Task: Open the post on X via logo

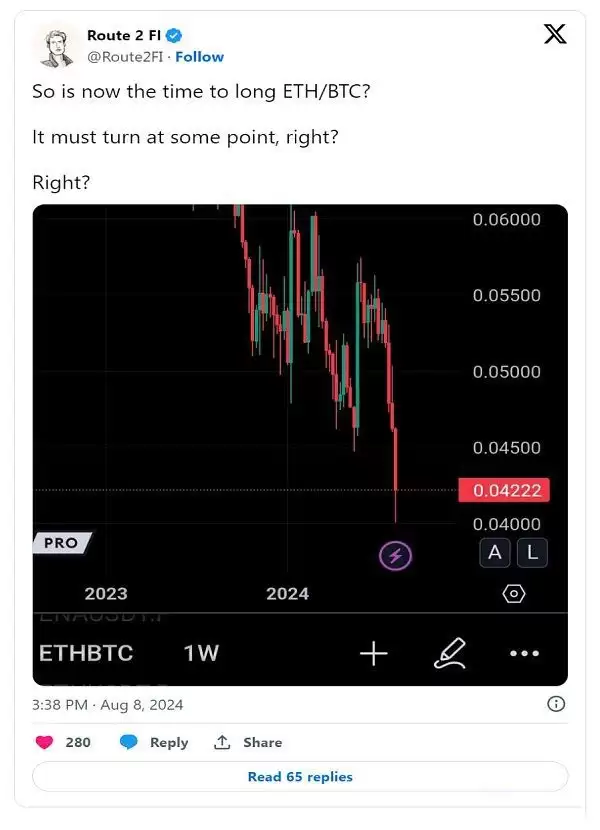Action: tap(554, 35)
